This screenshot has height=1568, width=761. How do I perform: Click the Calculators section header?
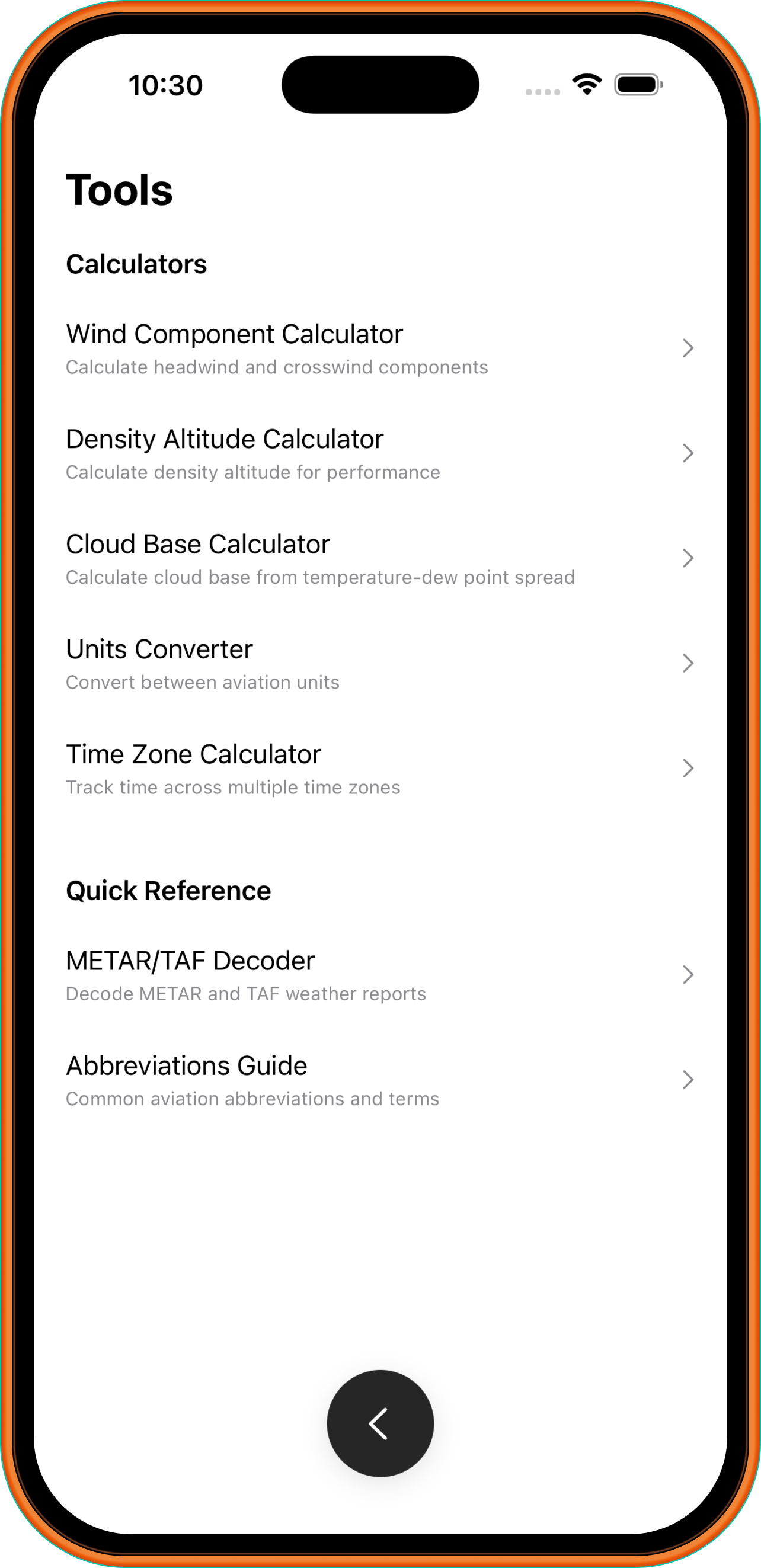tap(136, 264)
